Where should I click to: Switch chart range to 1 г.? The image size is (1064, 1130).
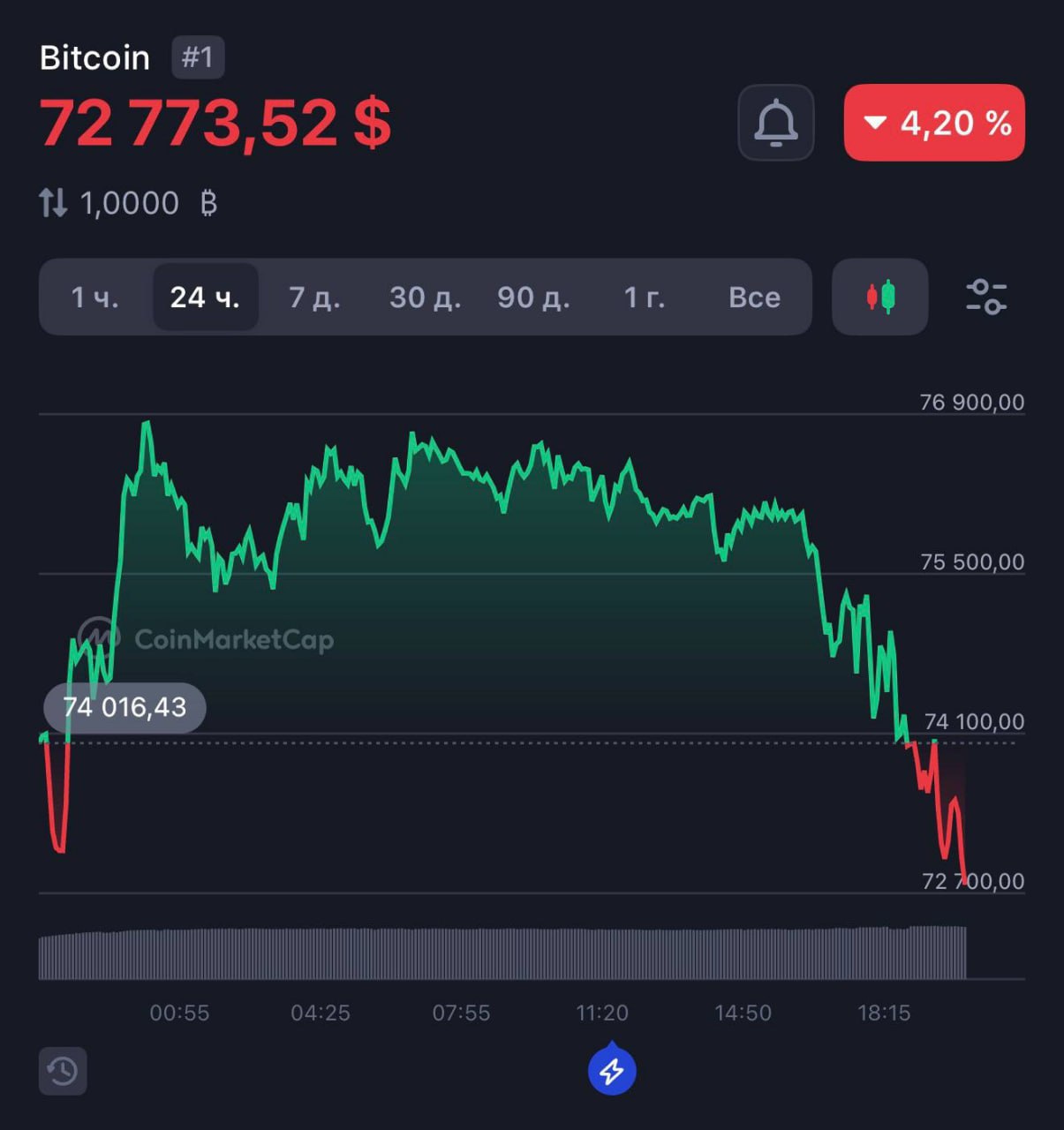[644, 298]
